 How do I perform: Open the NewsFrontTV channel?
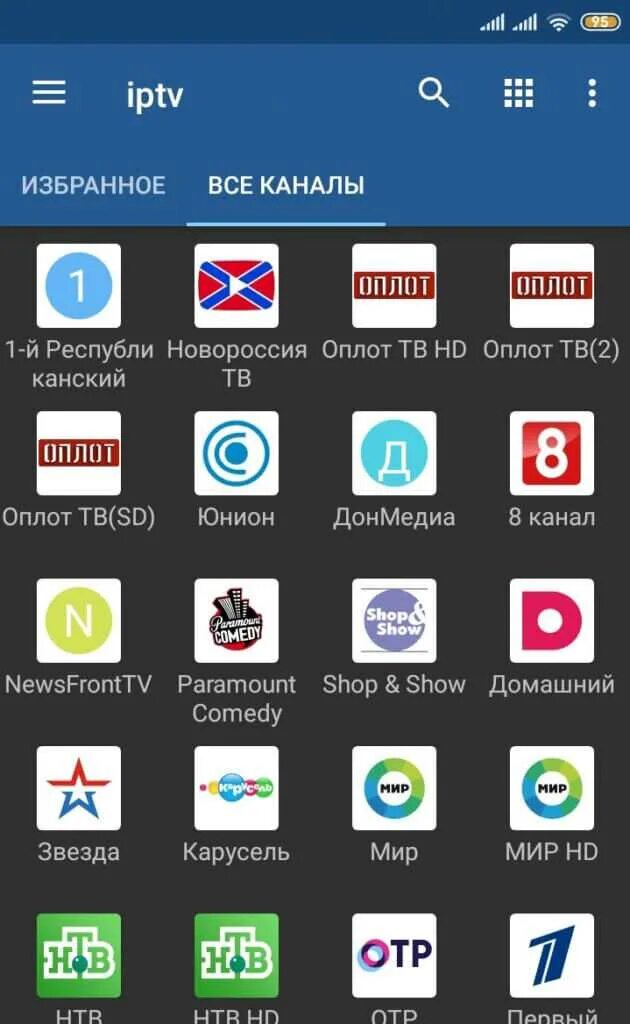[79, 620]
